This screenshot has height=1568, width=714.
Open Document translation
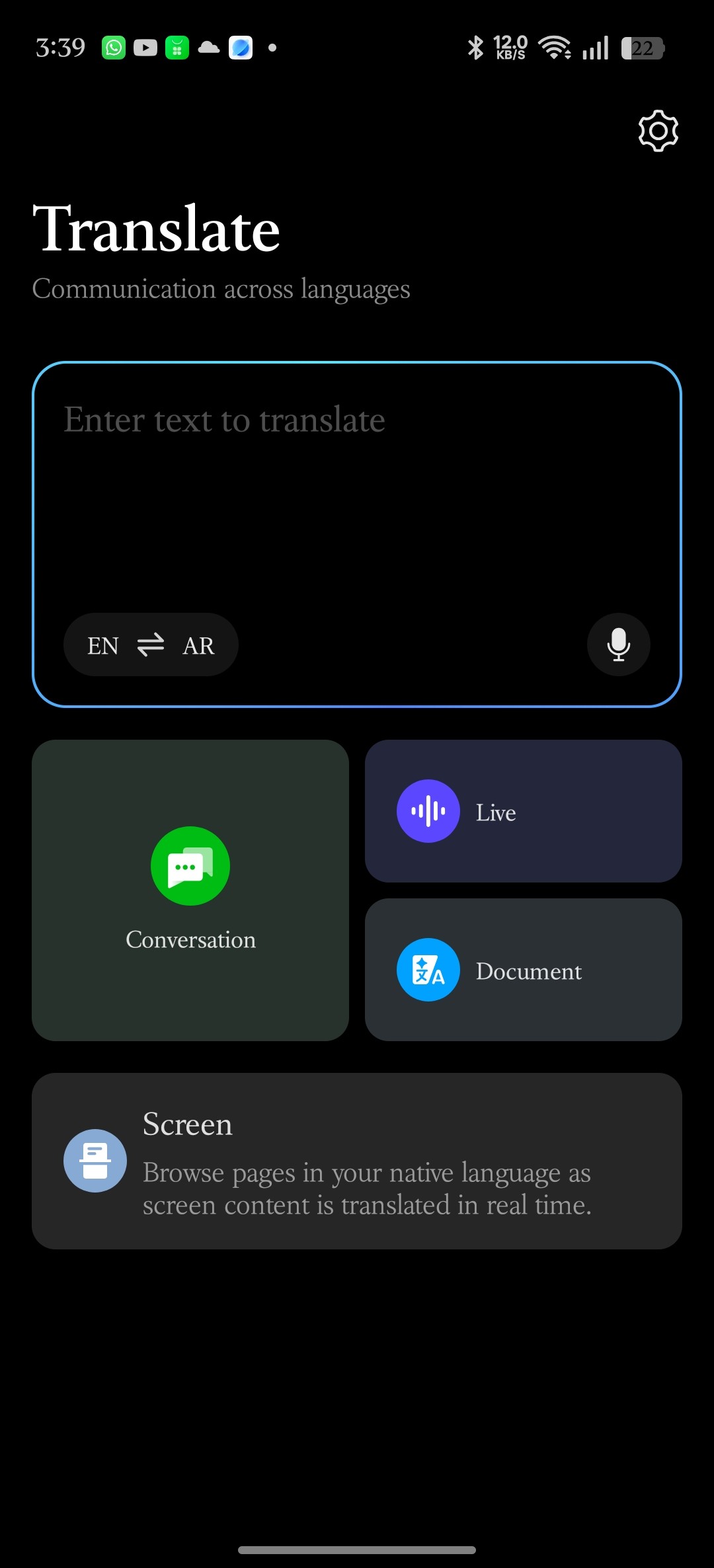coord(523,970)
